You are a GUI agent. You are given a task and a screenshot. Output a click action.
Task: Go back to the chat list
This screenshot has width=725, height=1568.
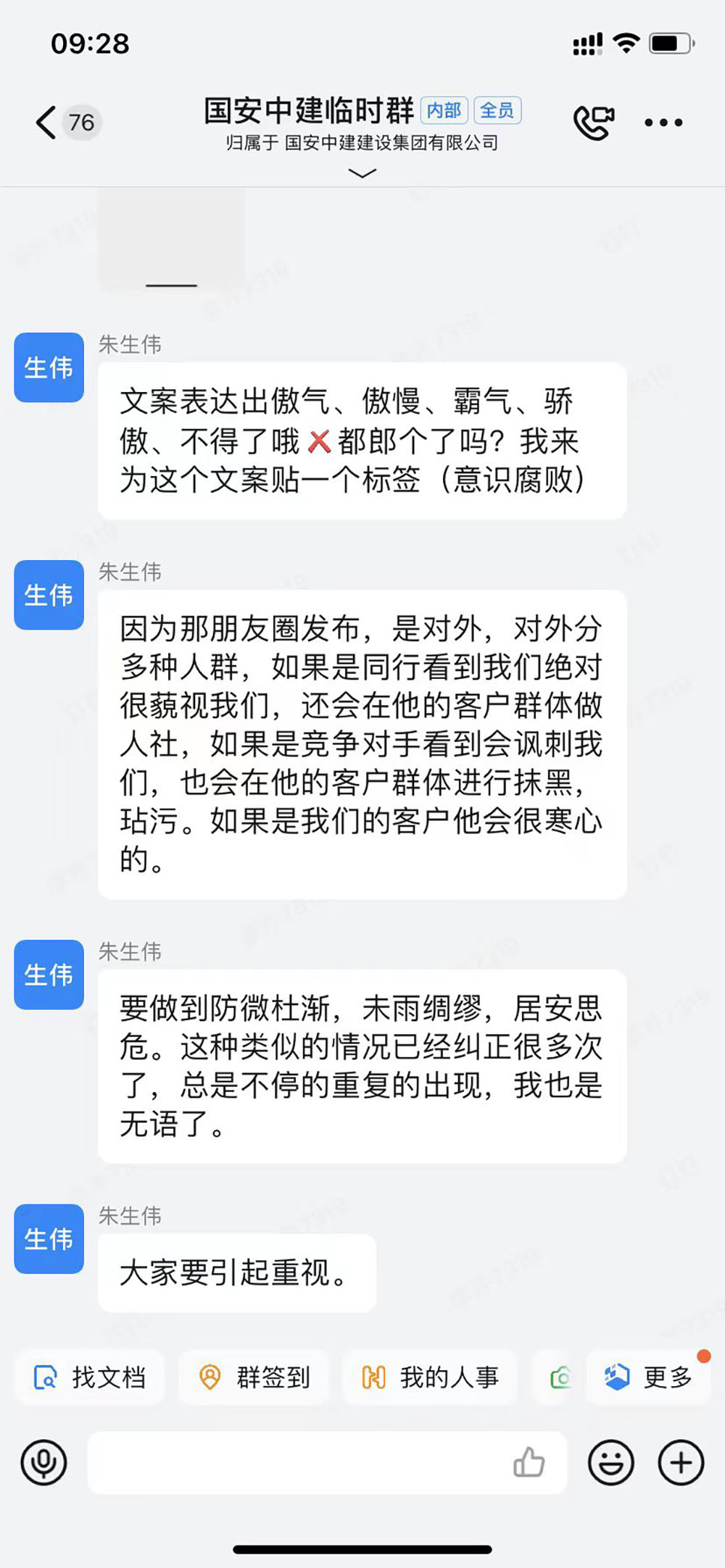click(x=46, y=122)
